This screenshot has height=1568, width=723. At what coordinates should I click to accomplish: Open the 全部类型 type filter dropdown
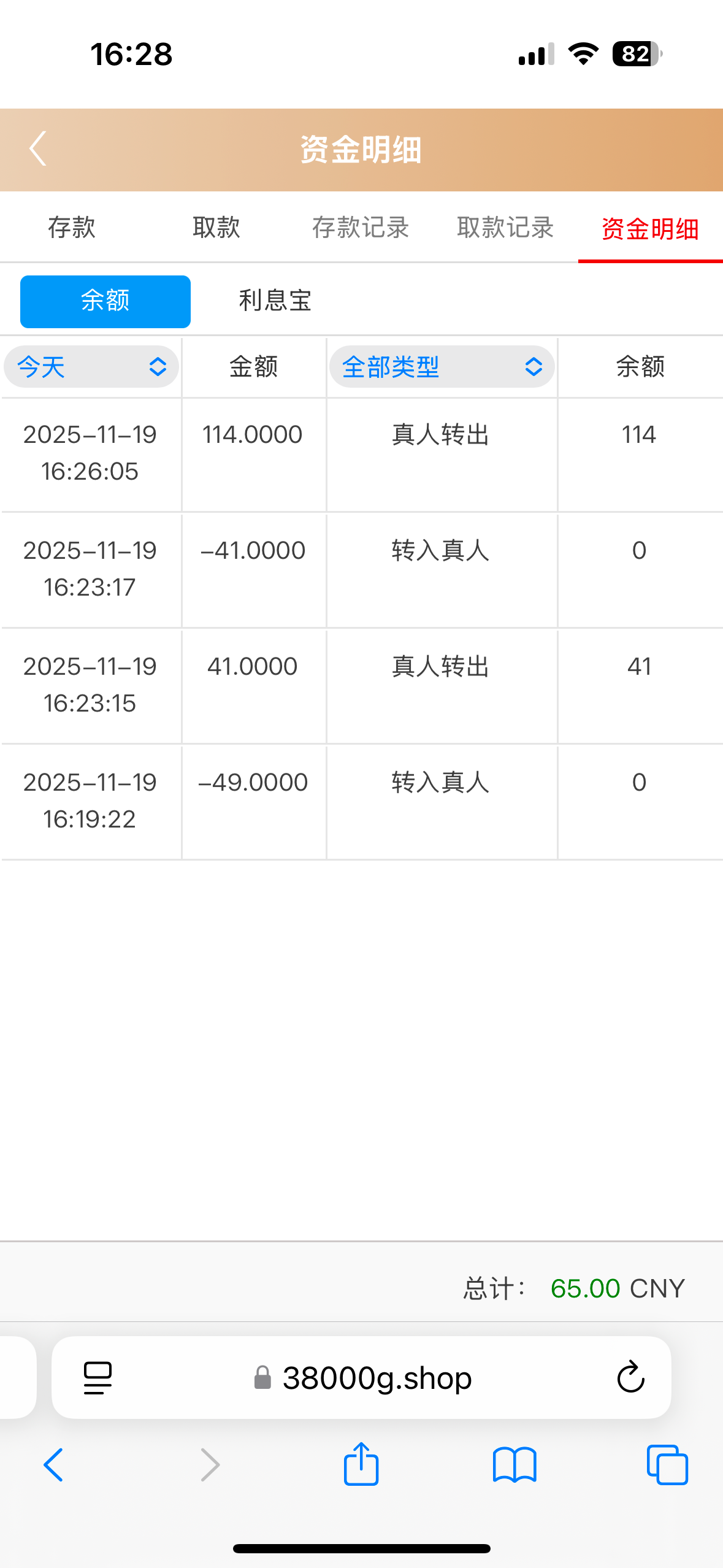coord(442,367)
